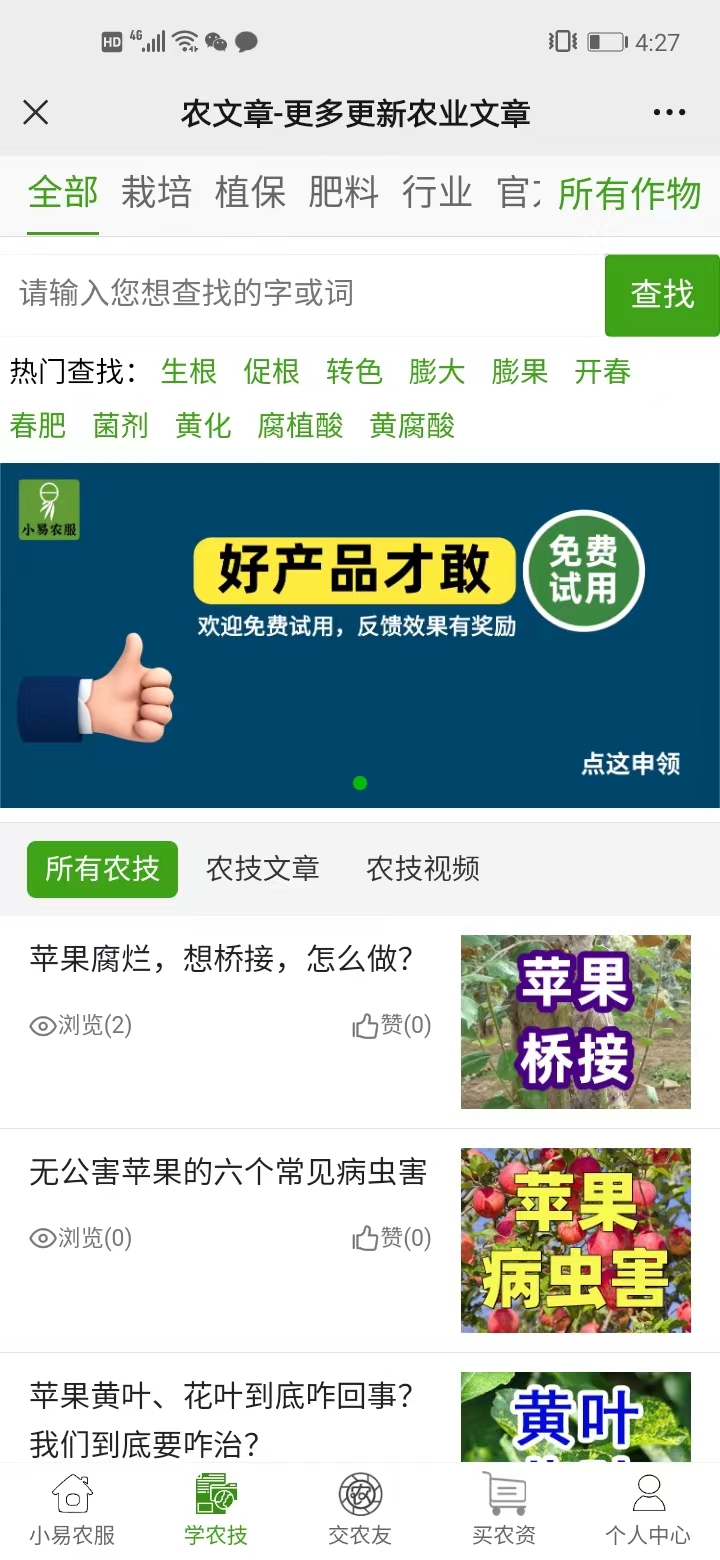Open the three-dot overflow menu

pyautogui.click(x=669, y=113)
